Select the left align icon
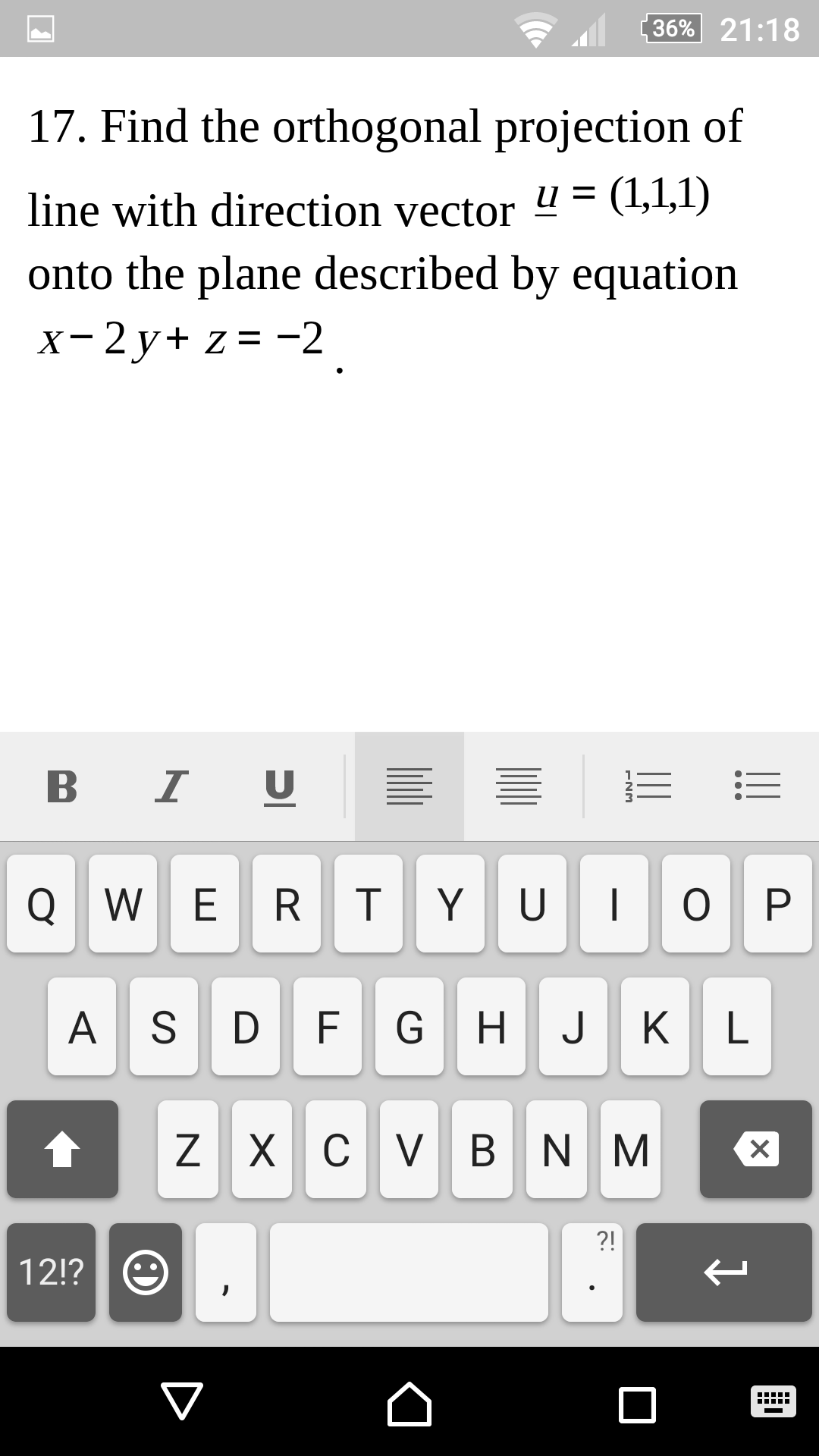Screen dimensions: 819x1456 [x=409, y=786]
